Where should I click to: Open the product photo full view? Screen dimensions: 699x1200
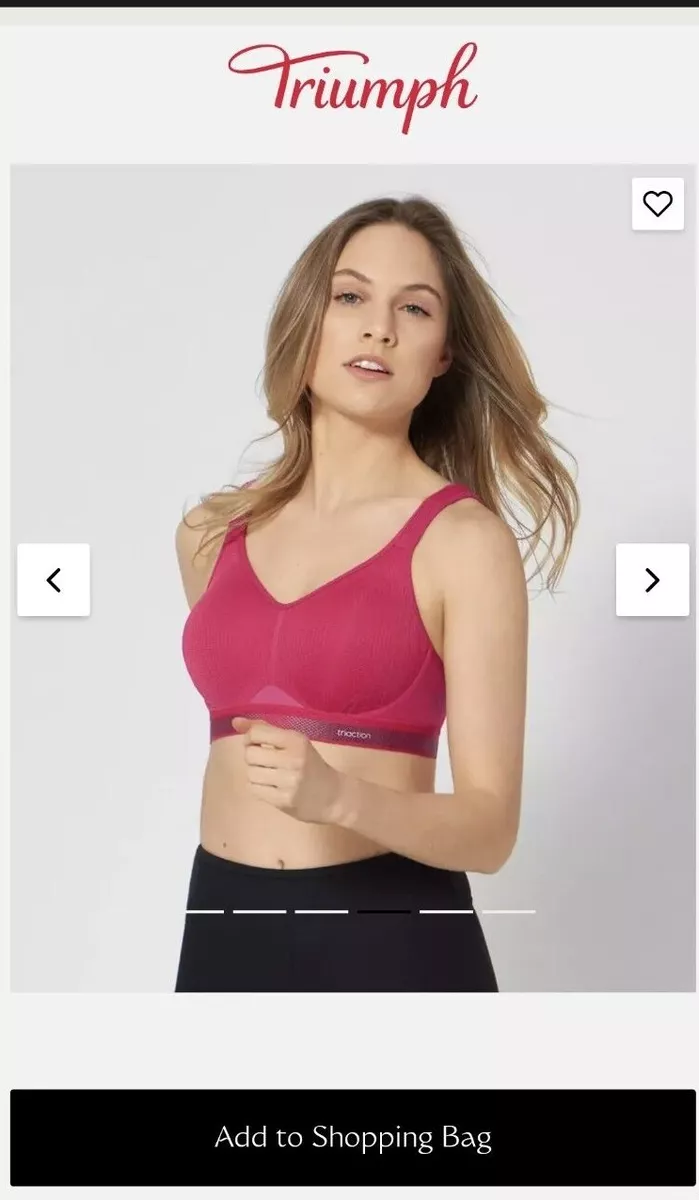click(x=352, y=578)
